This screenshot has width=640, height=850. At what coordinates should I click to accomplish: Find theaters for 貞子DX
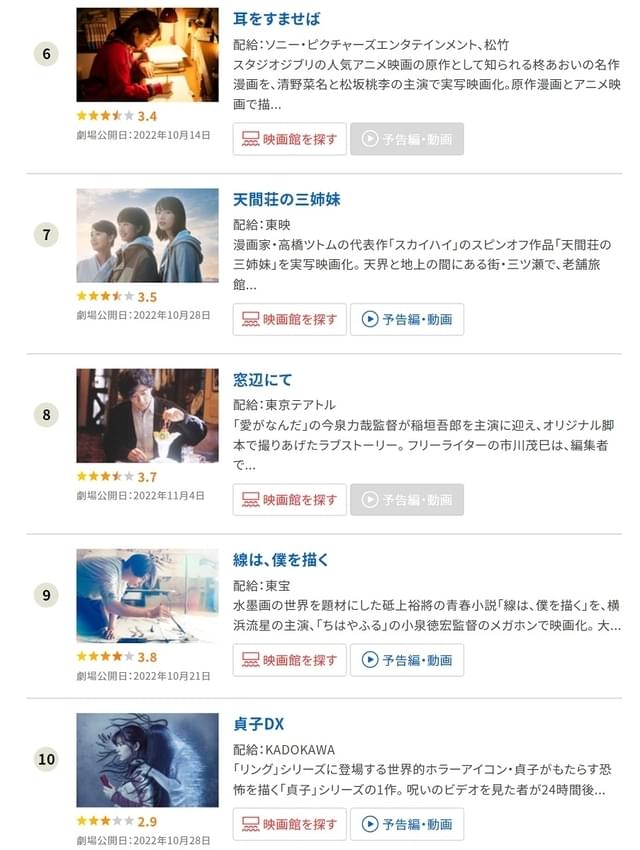coord(289,824)
